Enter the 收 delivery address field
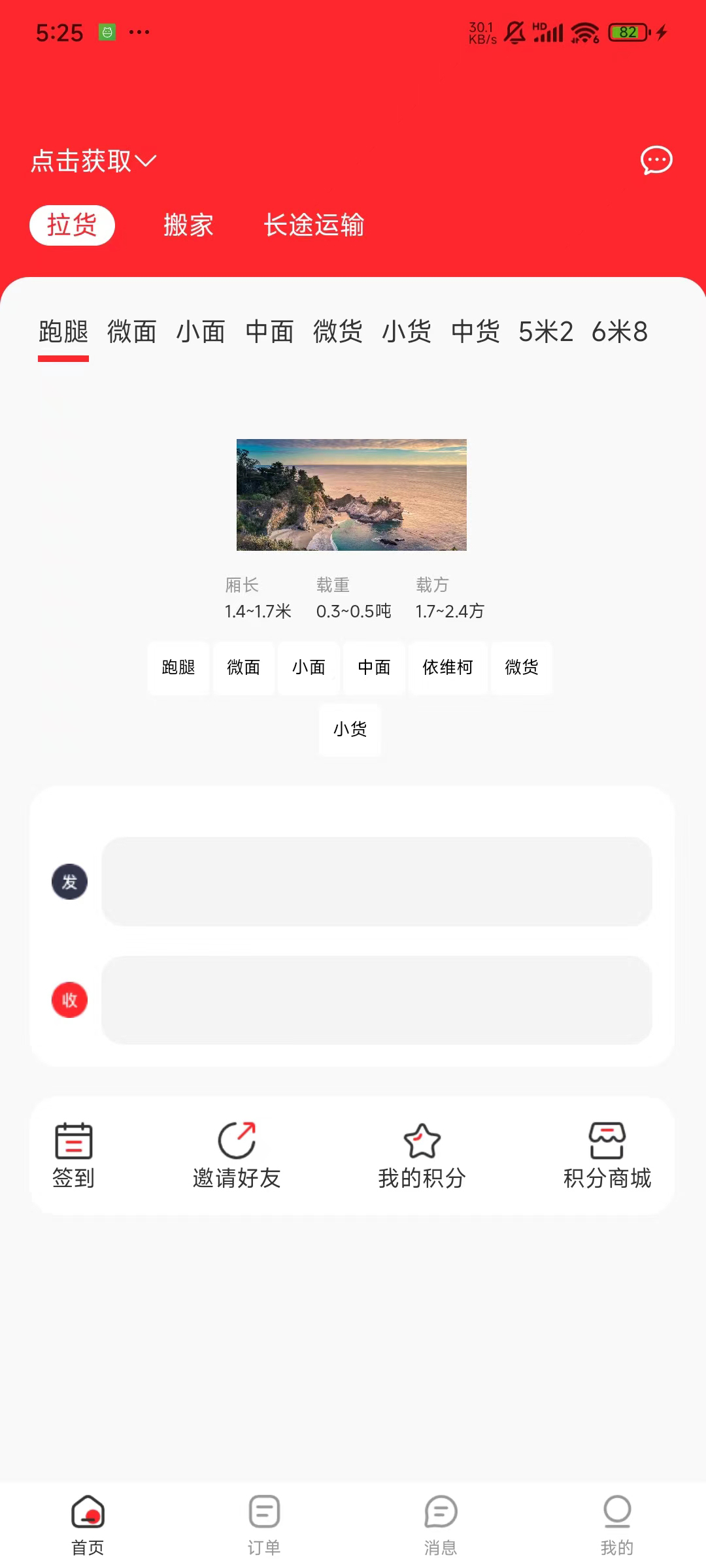 pyautogui.click(x=377, y=1000)
